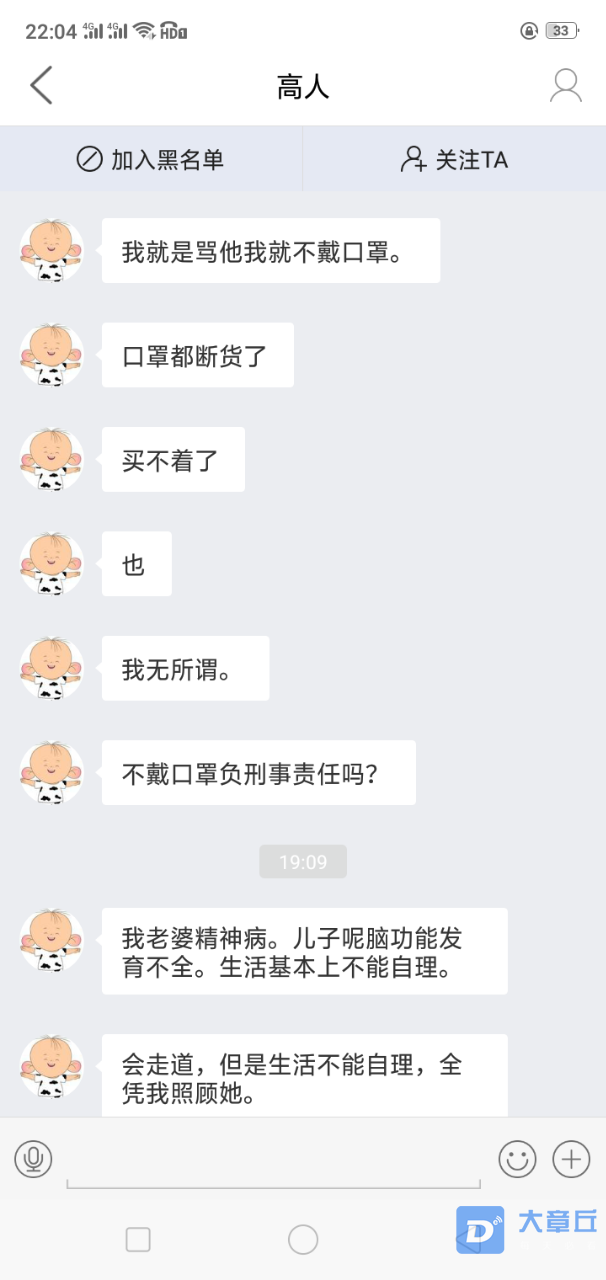Open the contact profile icon
Image resolution: width=606 pixels, height=1280 pixels.
[565, 86]
